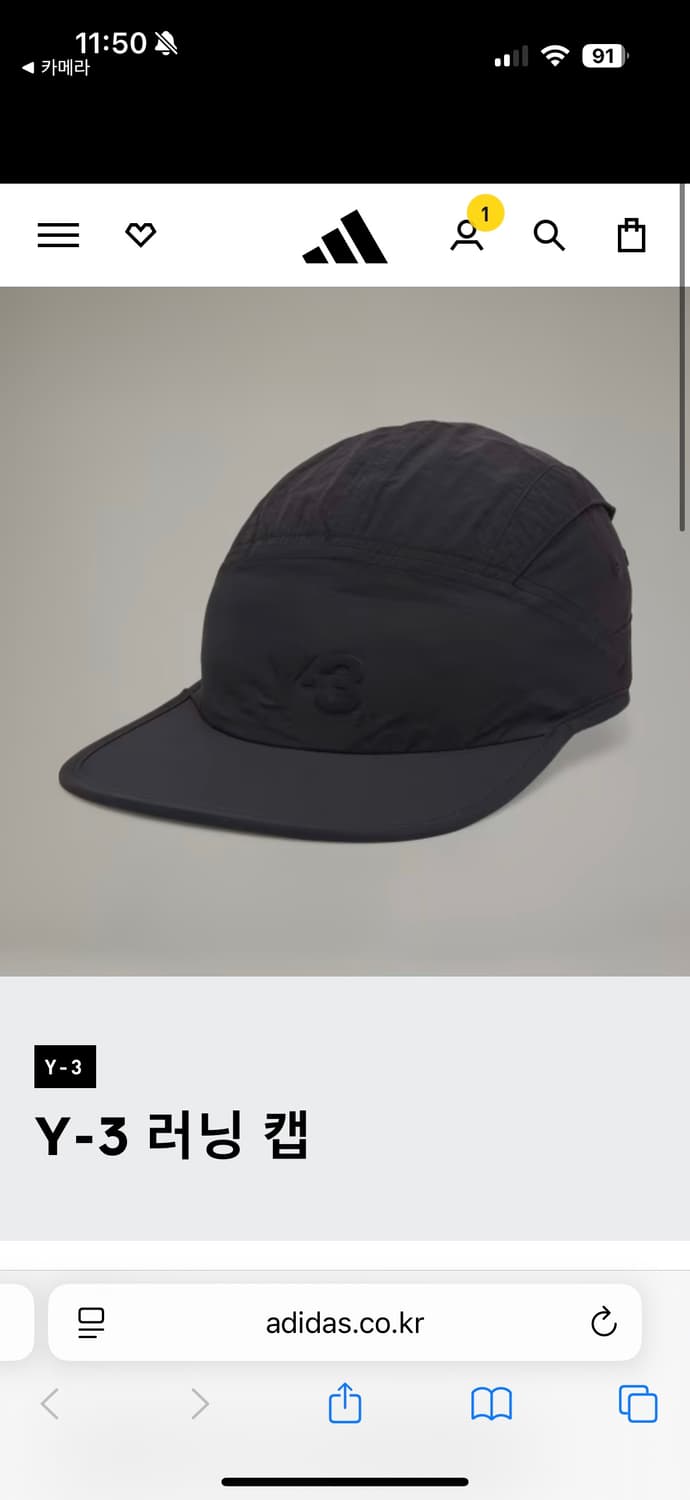Tap the adidas.co.kr address bar
The width and height of the screenshot is (690, 1500).
point(345,1323)
